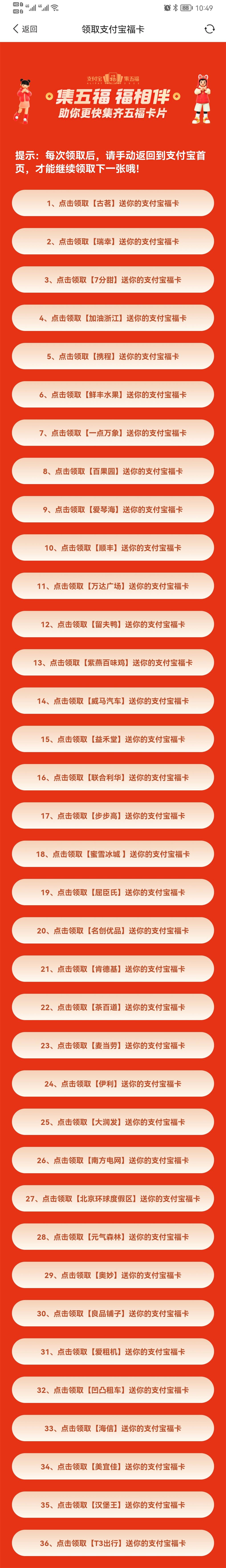The image size is (226, 1568).
Task: Claim the 顺丰 fu card
Action: click(x=113, y=548)
